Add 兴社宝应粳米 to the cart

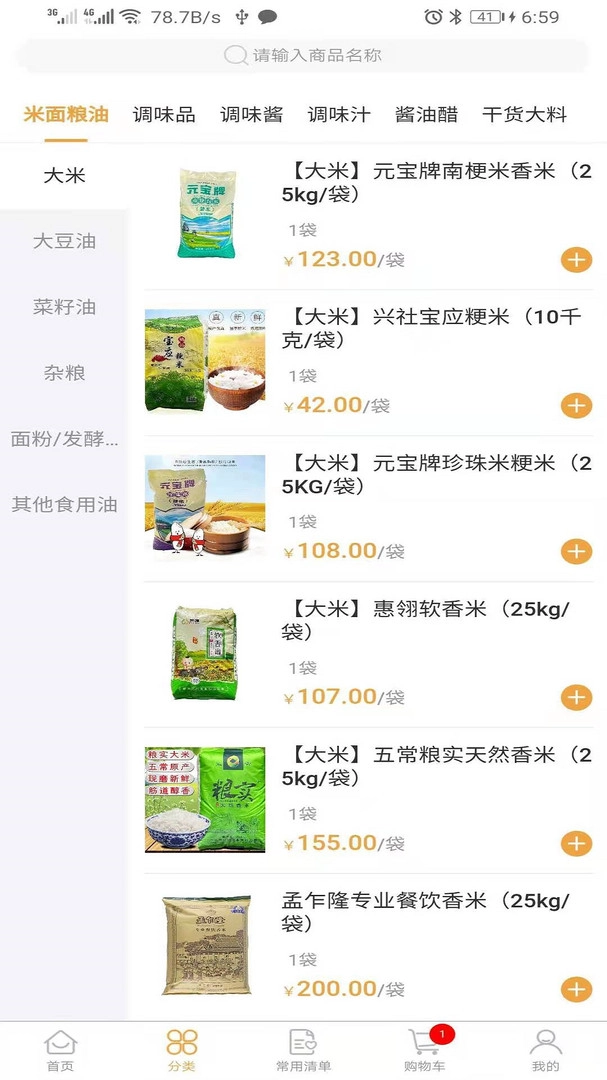pyautogui.click(x=576, y=405)
